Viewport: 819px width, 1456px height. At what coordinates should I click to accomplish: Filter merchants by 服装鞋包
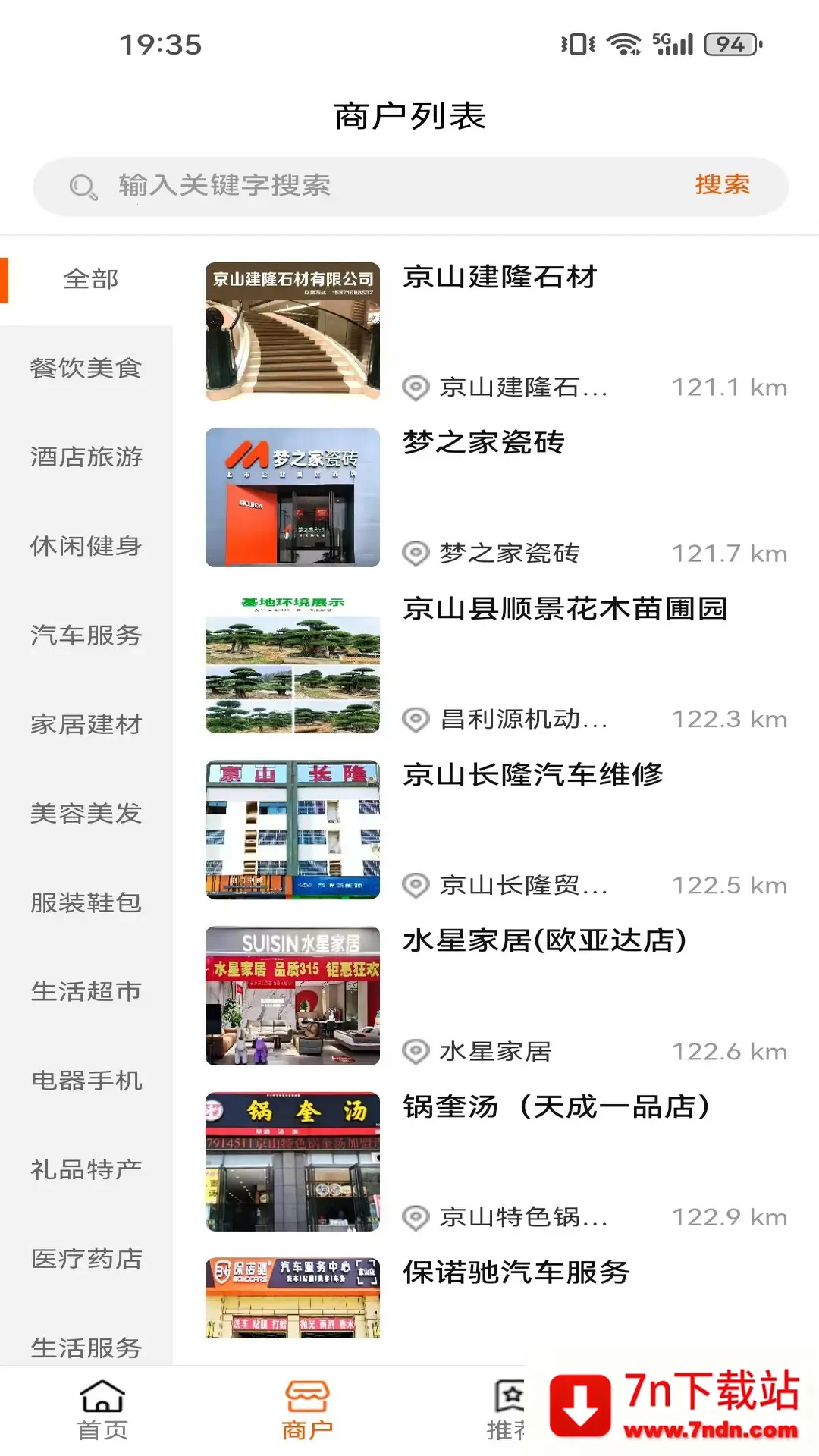[86, 902]
